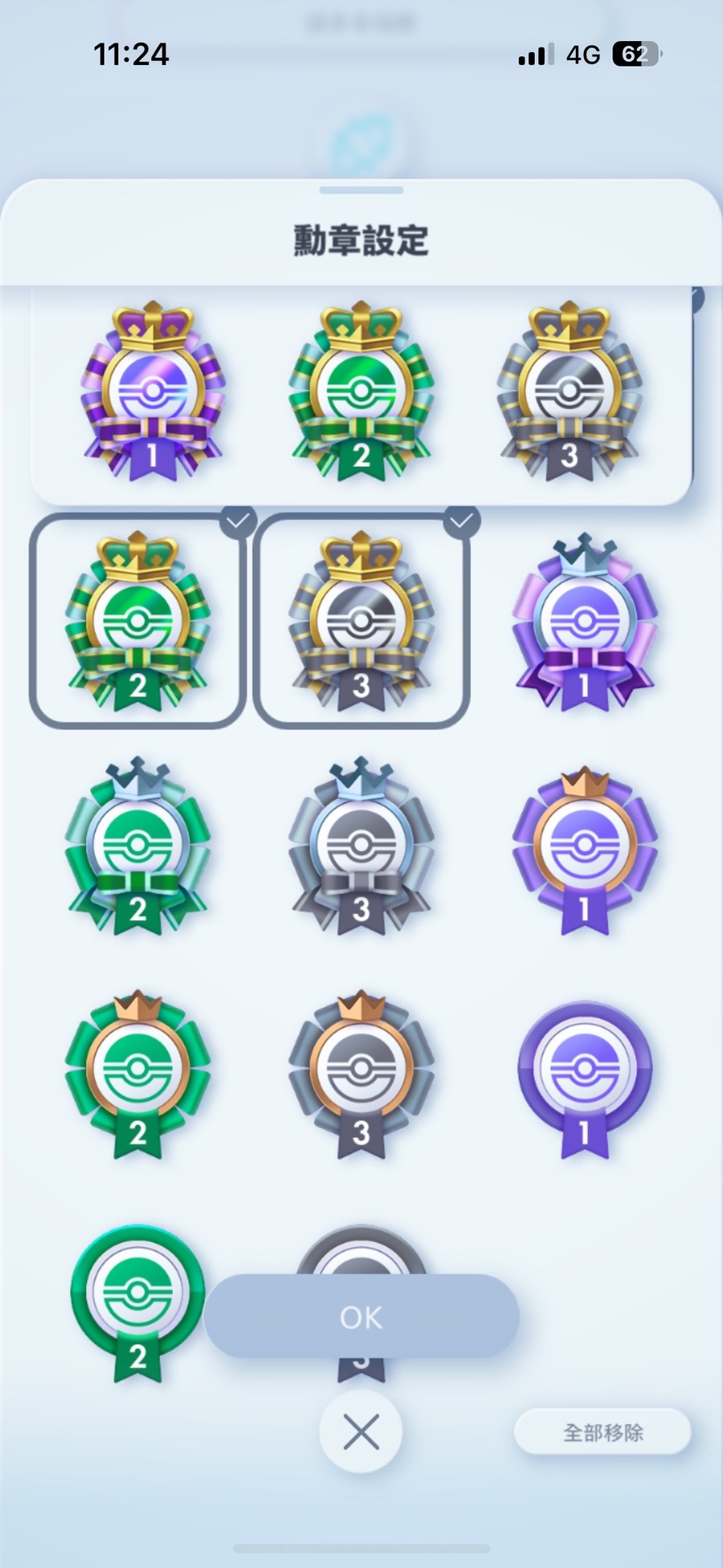Select gray emblem 3 with silver crown
The image size is (723, 1568).
coord(361,846)
